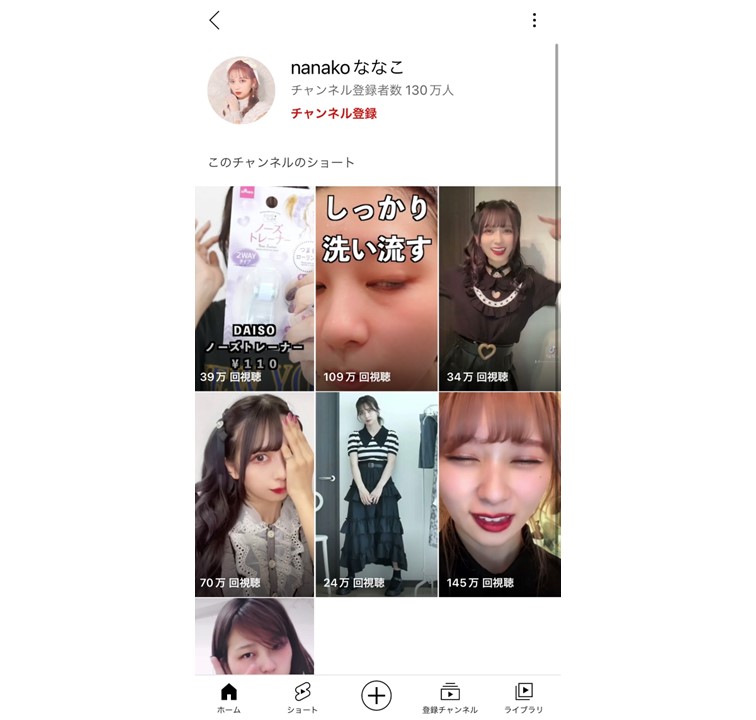The width and height of the screenshot is (756, 720).
Task: Play the しっかり洗い流す short
Action: 376,288
